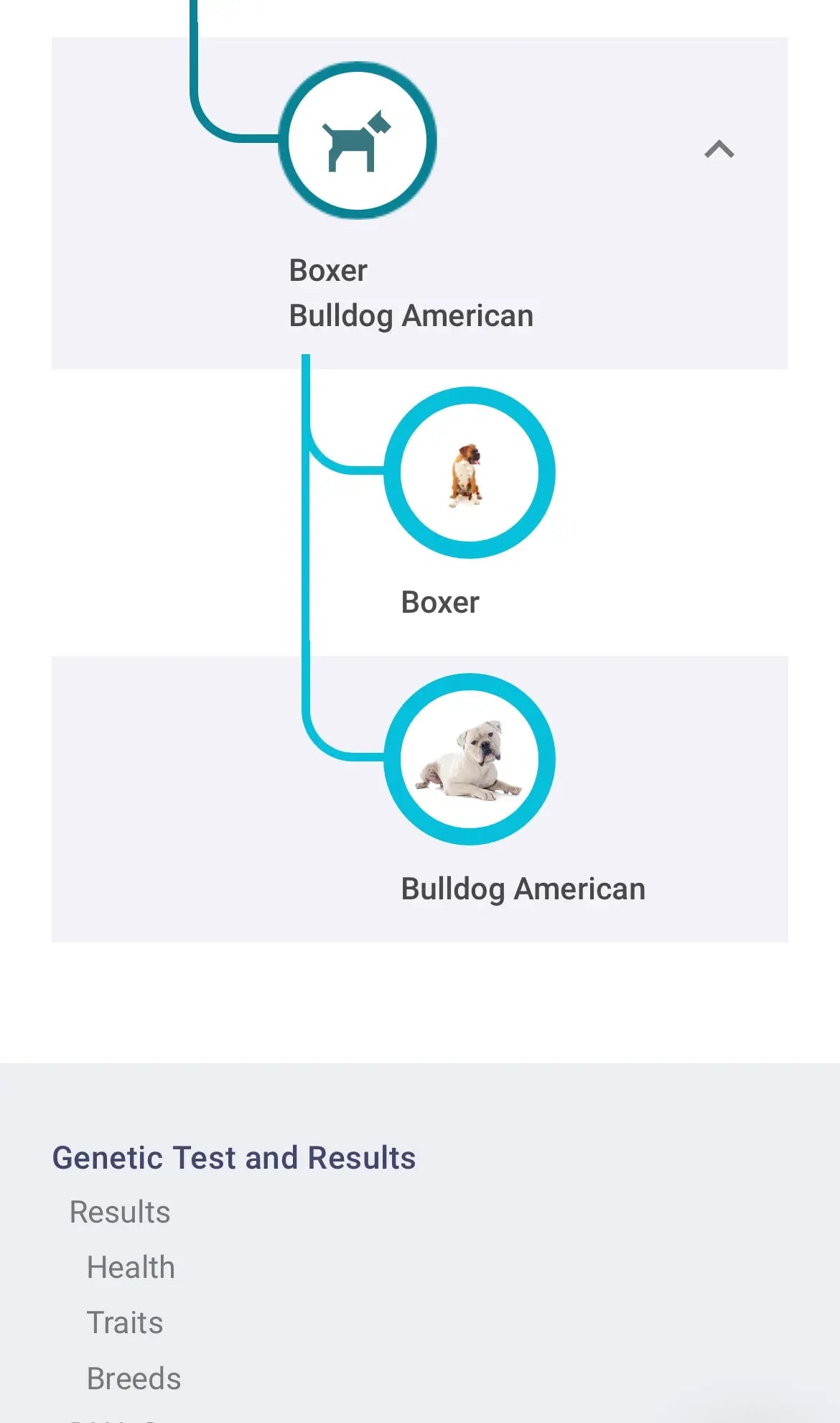Image resolution: width=840 pixels, height=1423 pixels.
Task: Click the Bulldog American breed name text
Action: [x=523, y=889]
